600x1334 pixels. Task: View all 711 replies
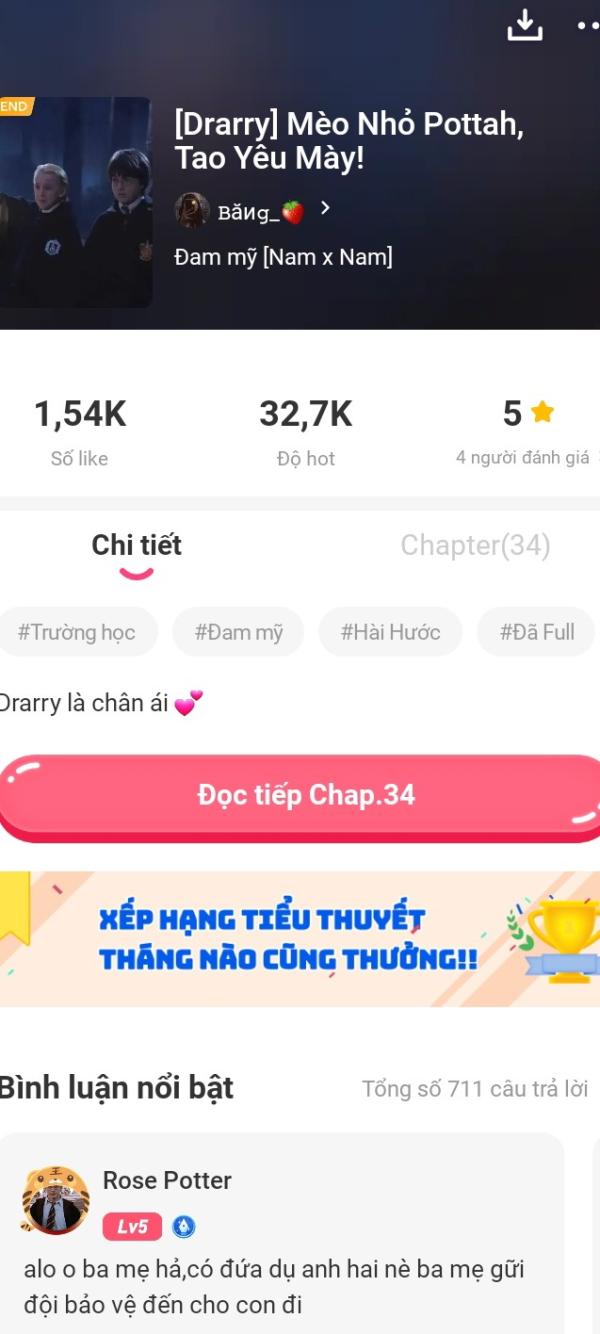[475, 1089]
